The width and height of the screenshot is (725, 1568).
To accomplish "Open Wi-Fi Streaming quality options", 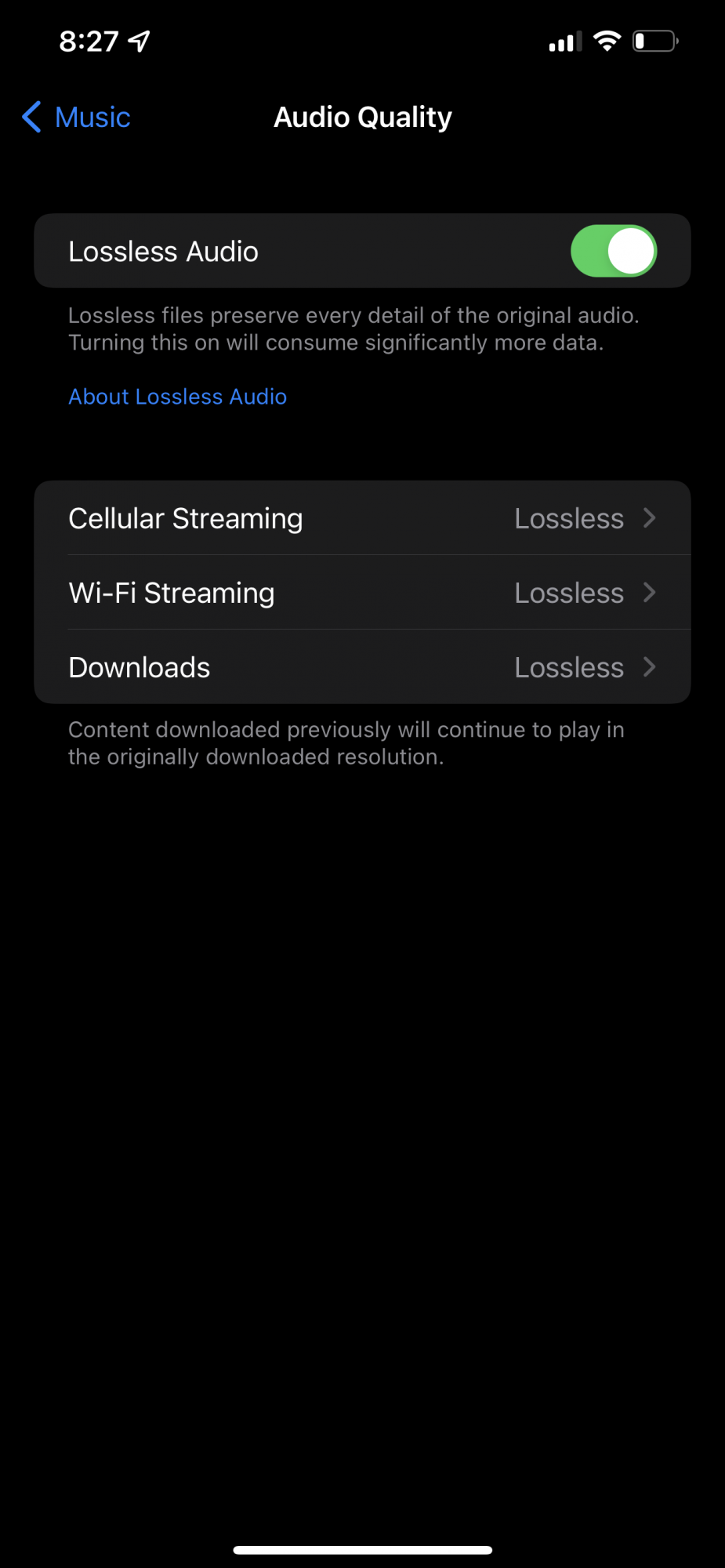I will coord(362,593).
